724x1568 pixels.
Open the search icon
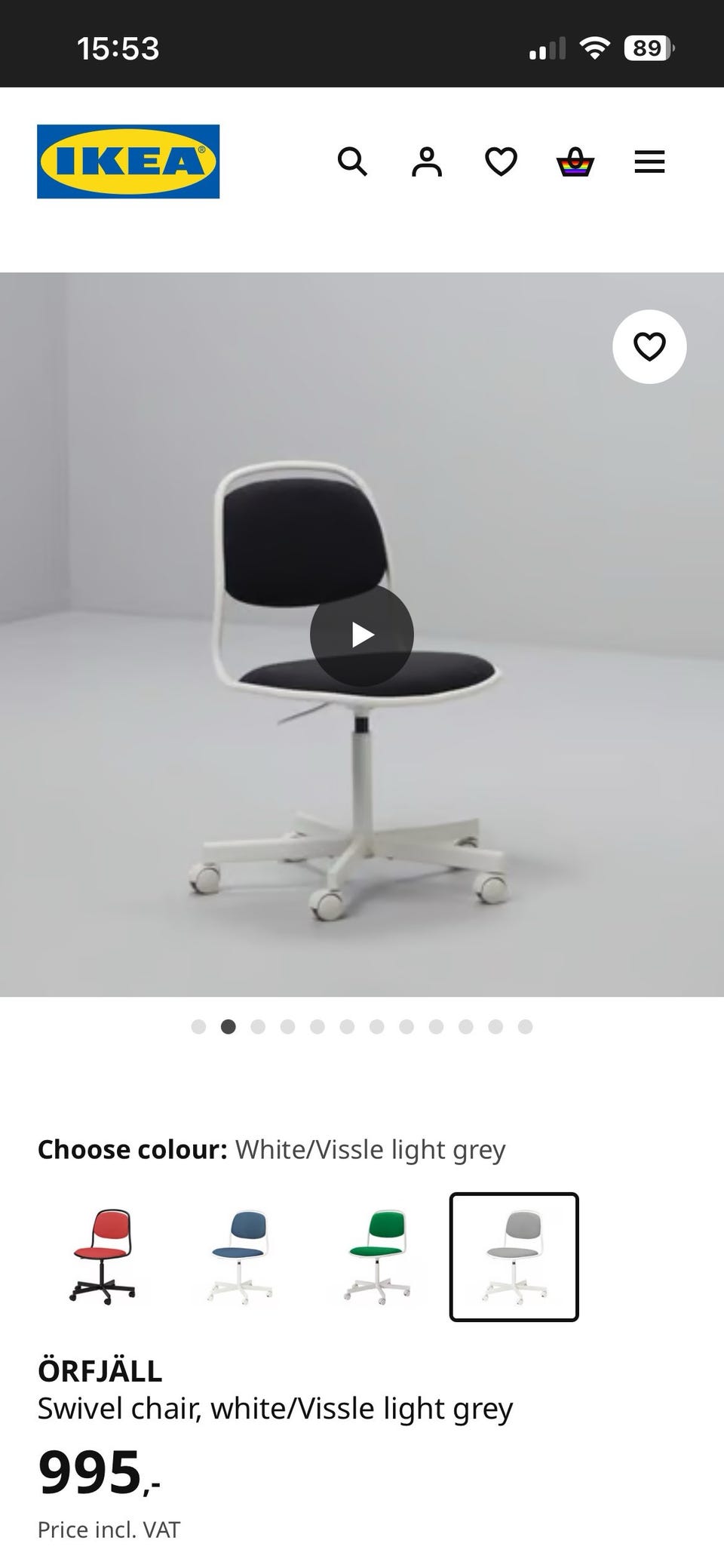point(352,161)
